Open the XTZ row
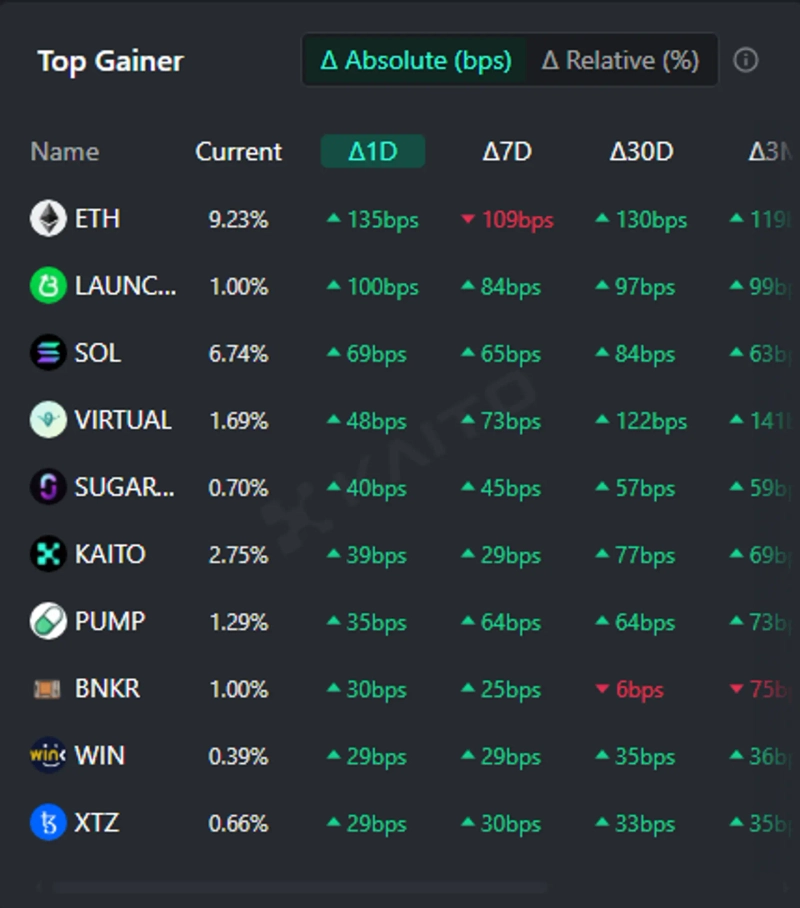Viewport: 800px width, 908px height. click(x=97, y=824)
